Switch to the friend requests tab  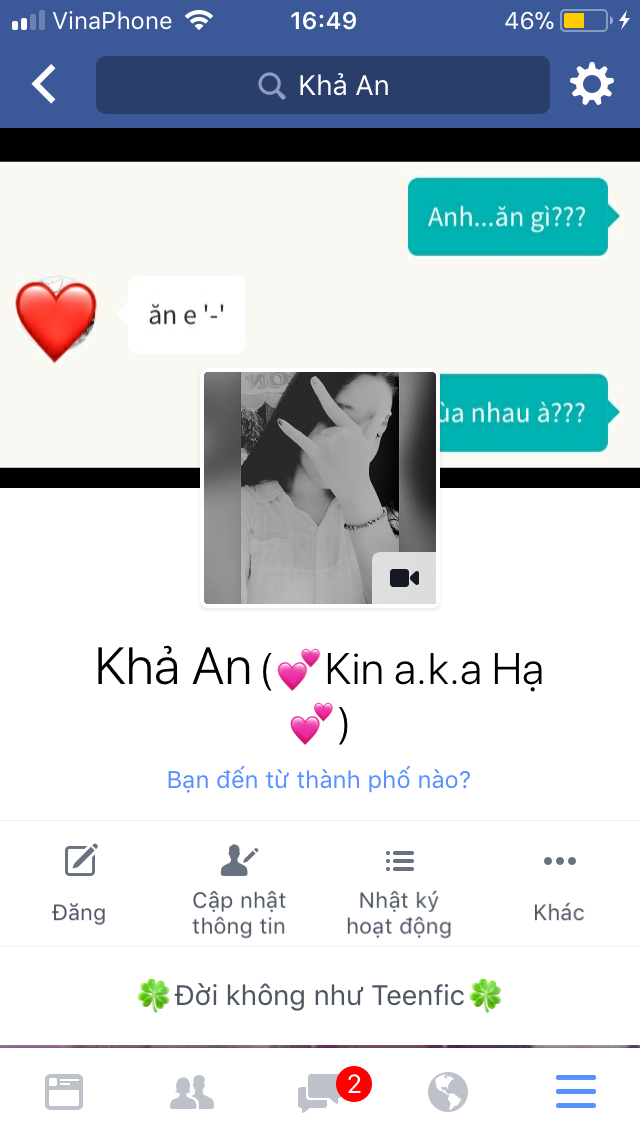coord(192,1092)
